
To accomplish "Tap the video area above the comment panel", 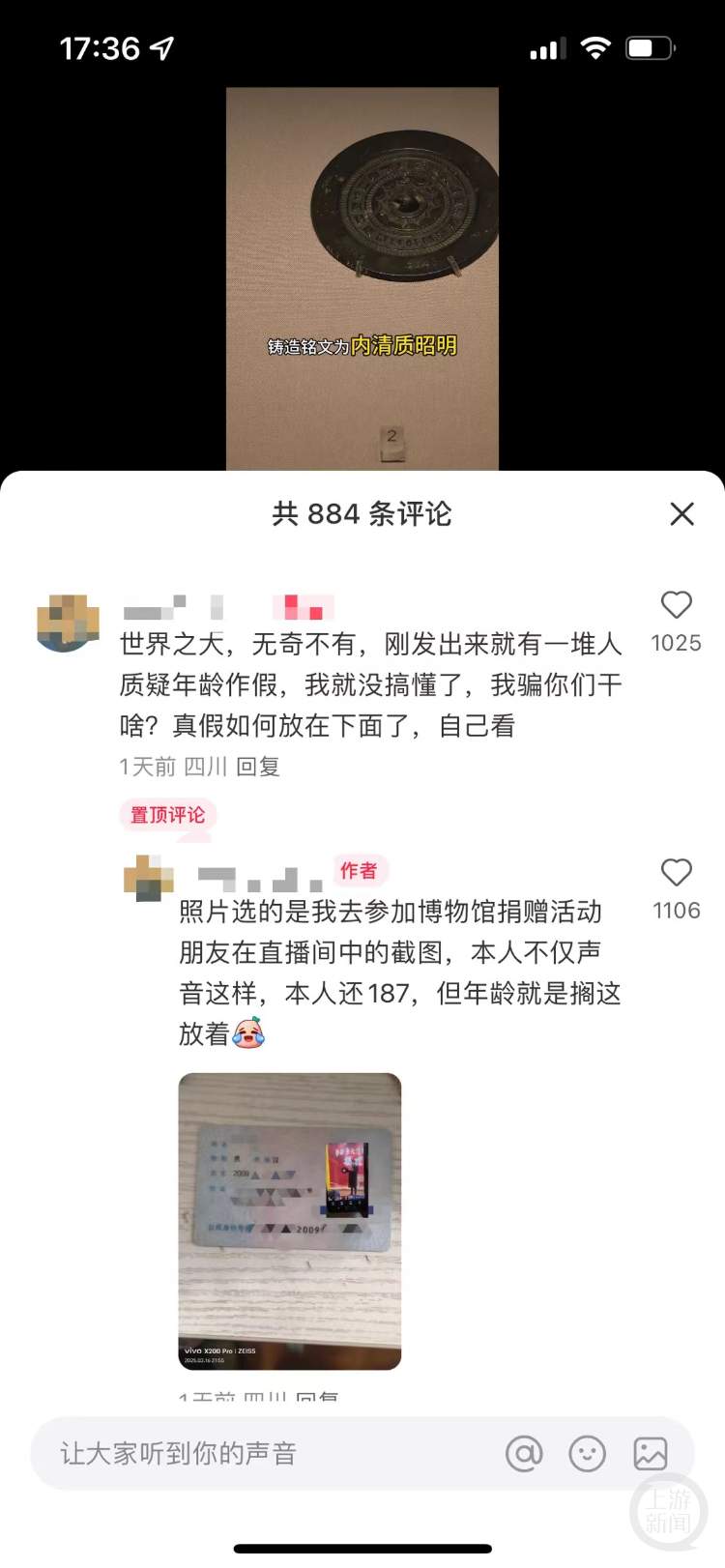I will pyautogui.click(x=362, y=271).
